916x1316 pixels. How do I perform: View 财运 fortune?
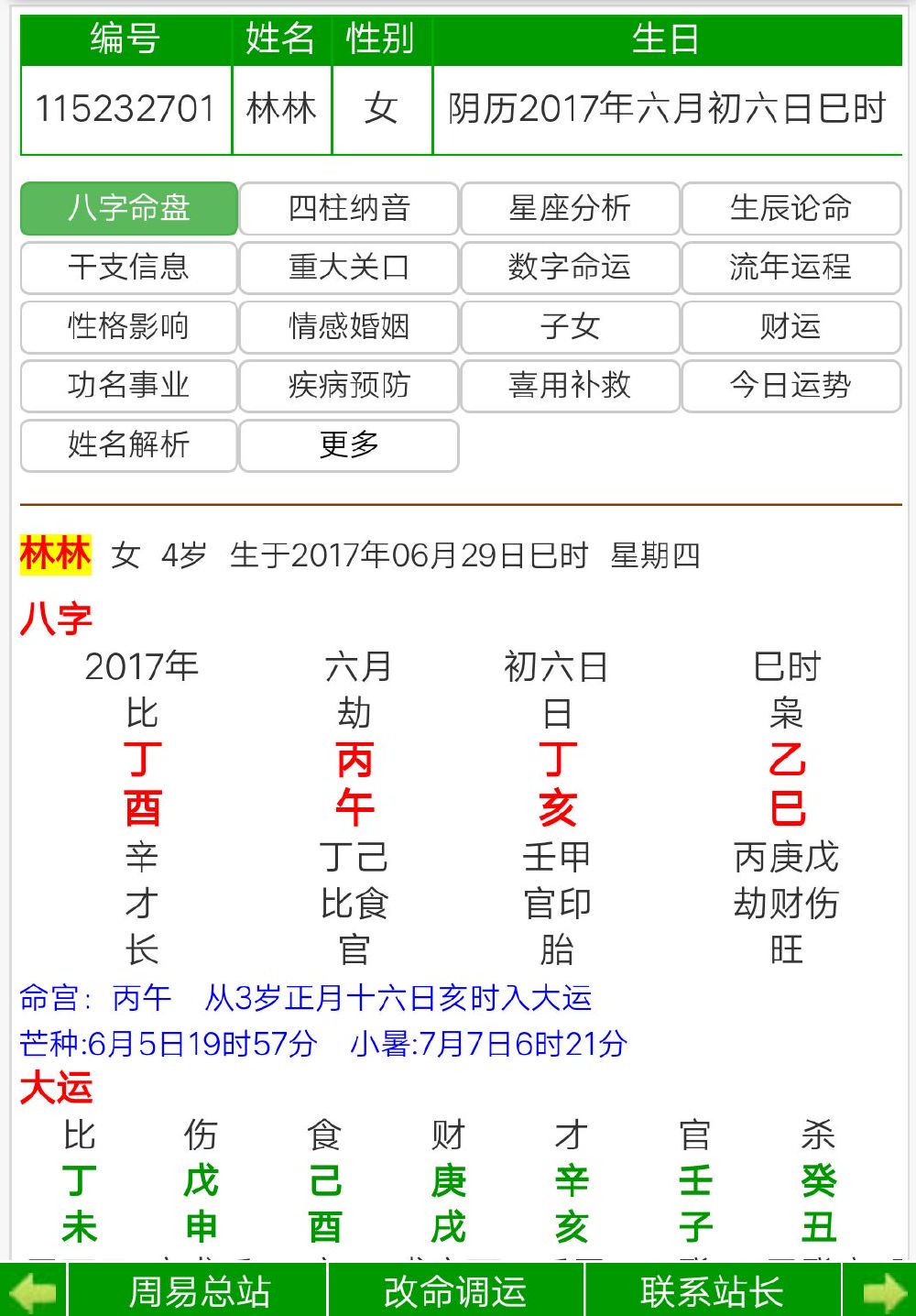click(x=791, y=327)
